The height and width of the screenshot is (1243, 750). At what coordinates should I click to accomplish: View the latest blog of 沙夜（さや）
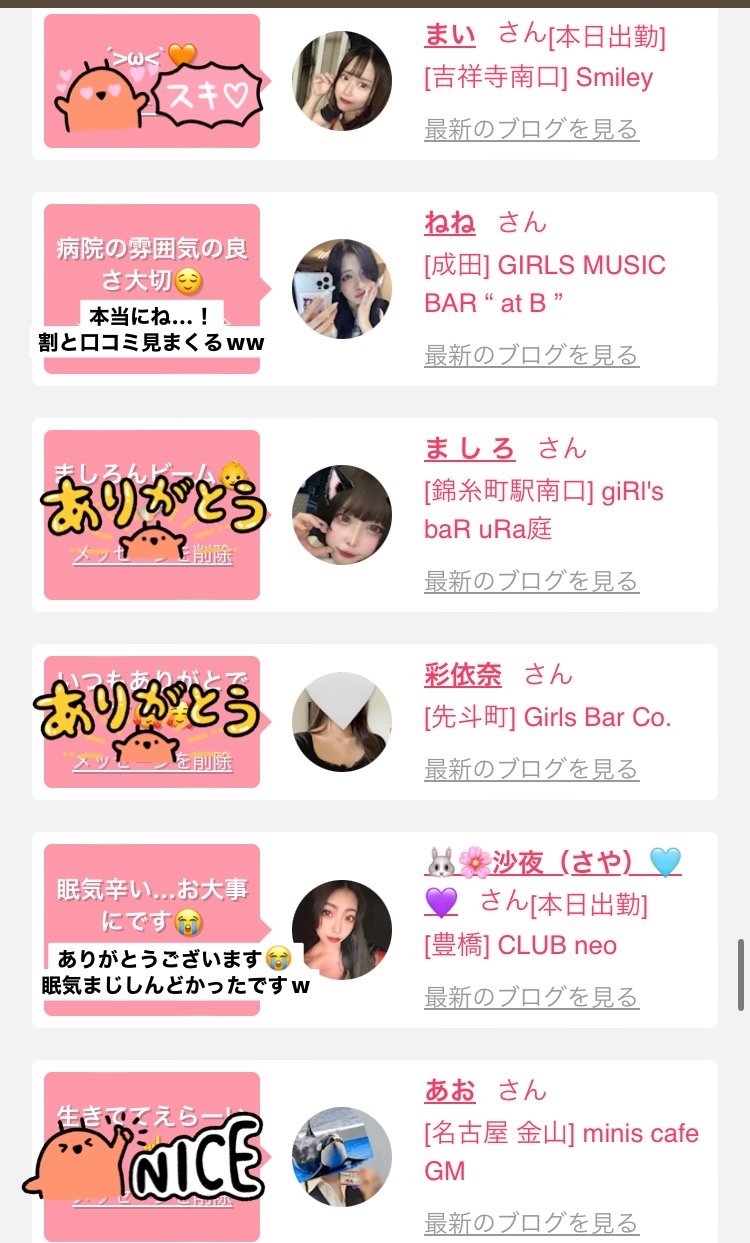tap(531, 997)
